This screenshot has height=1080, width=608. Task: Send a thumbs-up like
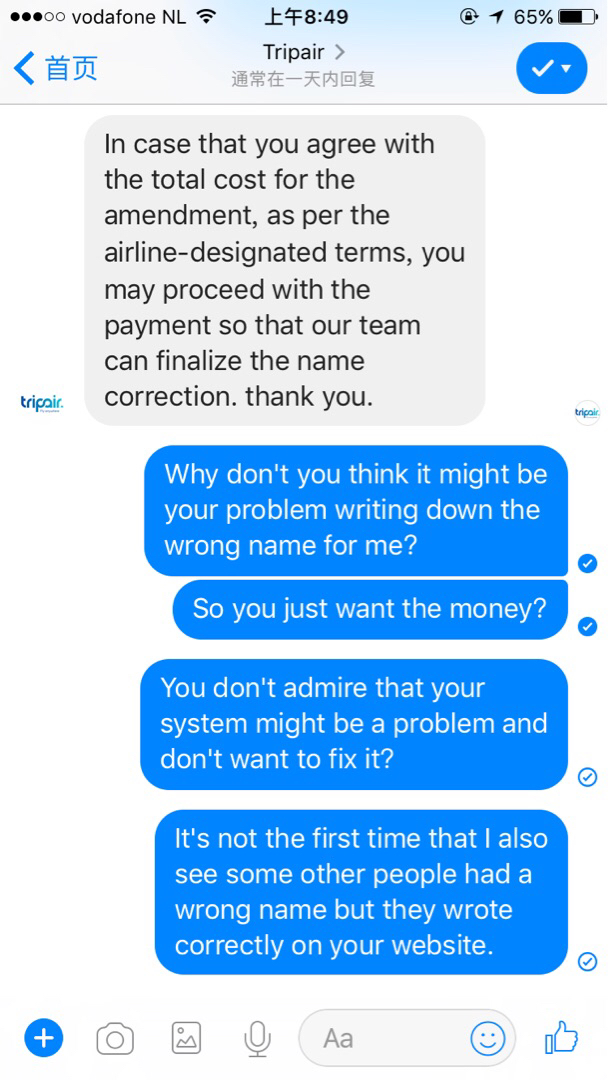pyautogui.click(x=562, y=1037)
